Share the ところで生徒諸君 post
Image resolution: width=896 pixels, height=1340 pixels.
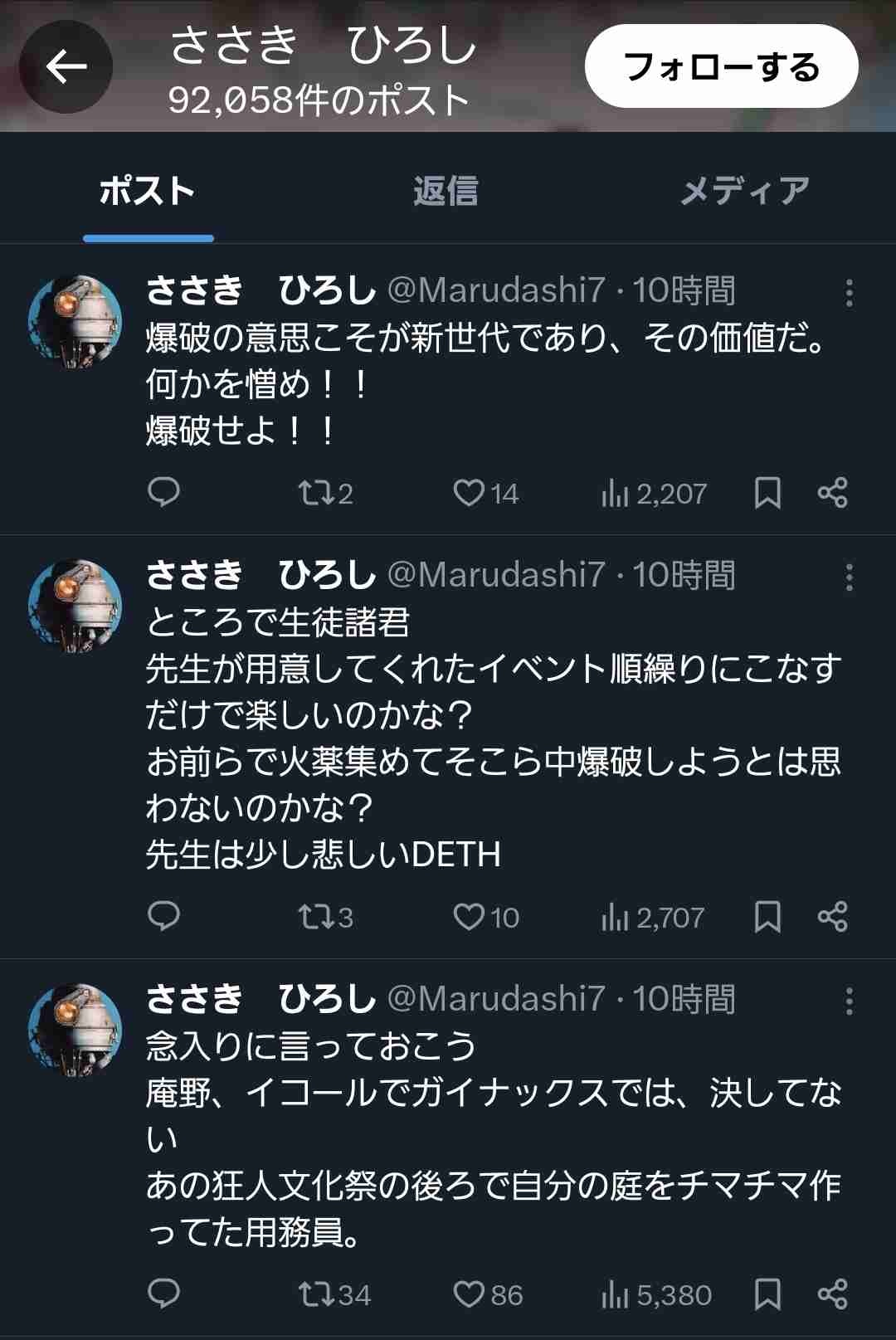(832, 917)
